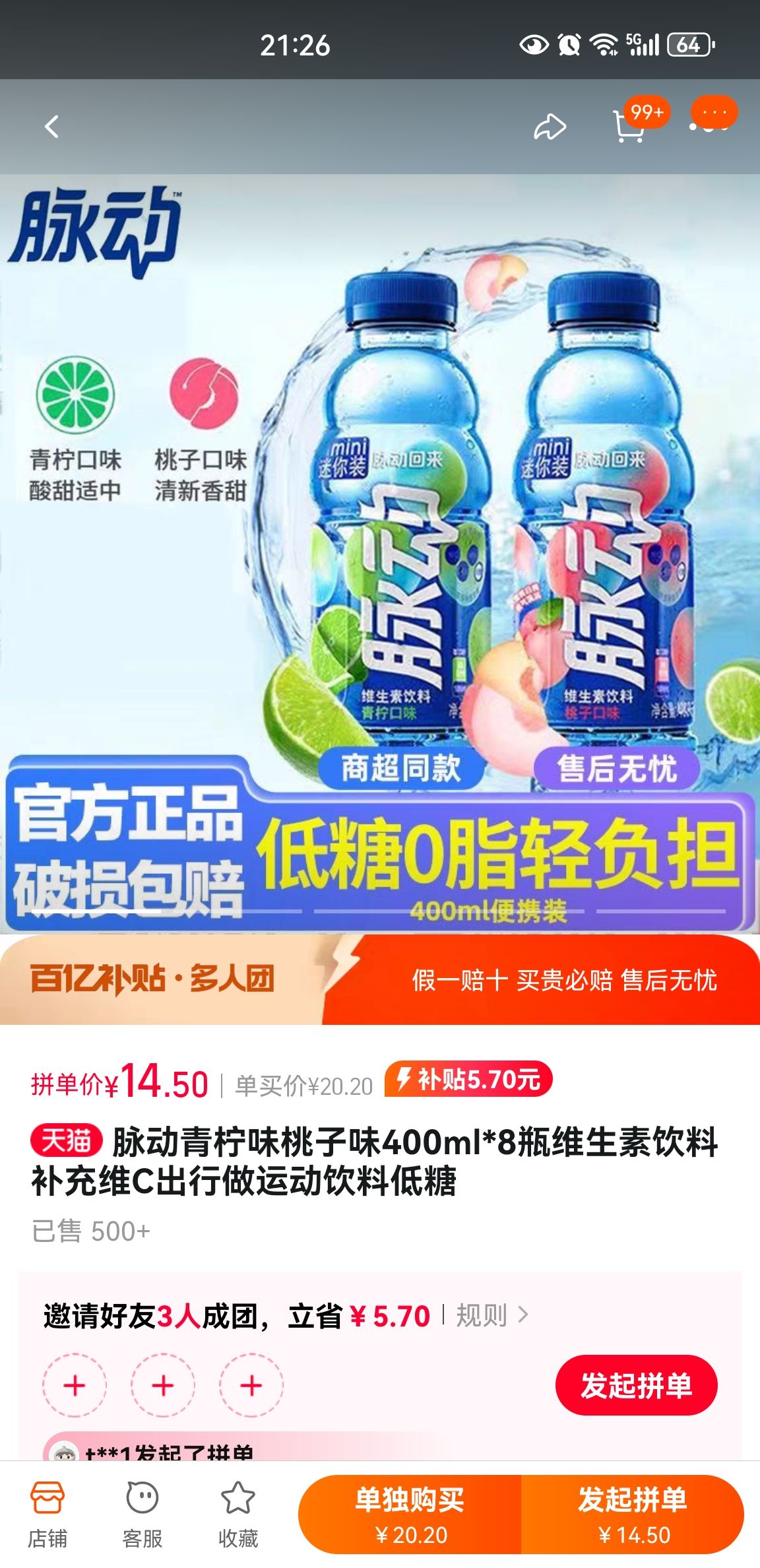Open the 脉动 product image
This screenshot has height=1568, width=760.
coord(380,554)
